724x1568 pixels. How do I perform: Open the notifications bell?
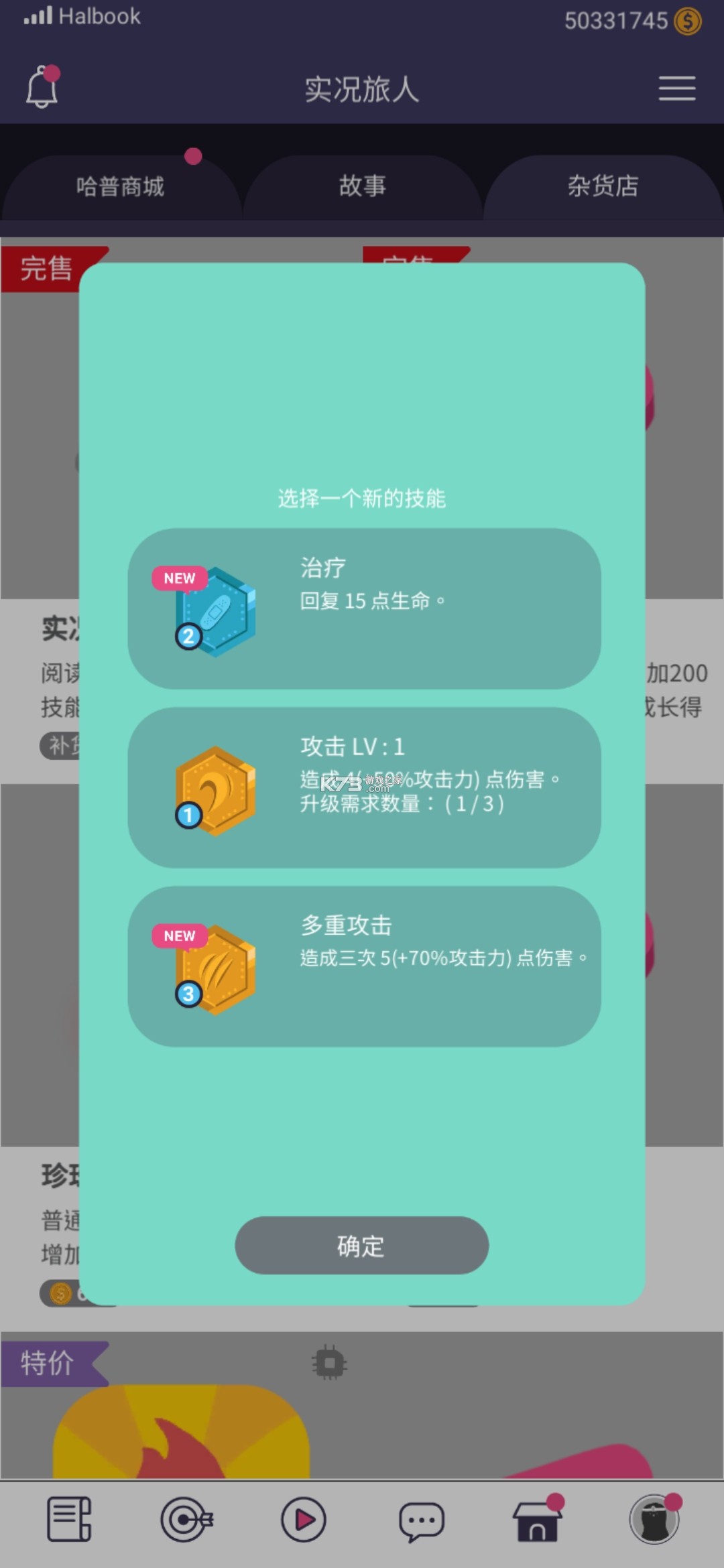coord(42,88)
